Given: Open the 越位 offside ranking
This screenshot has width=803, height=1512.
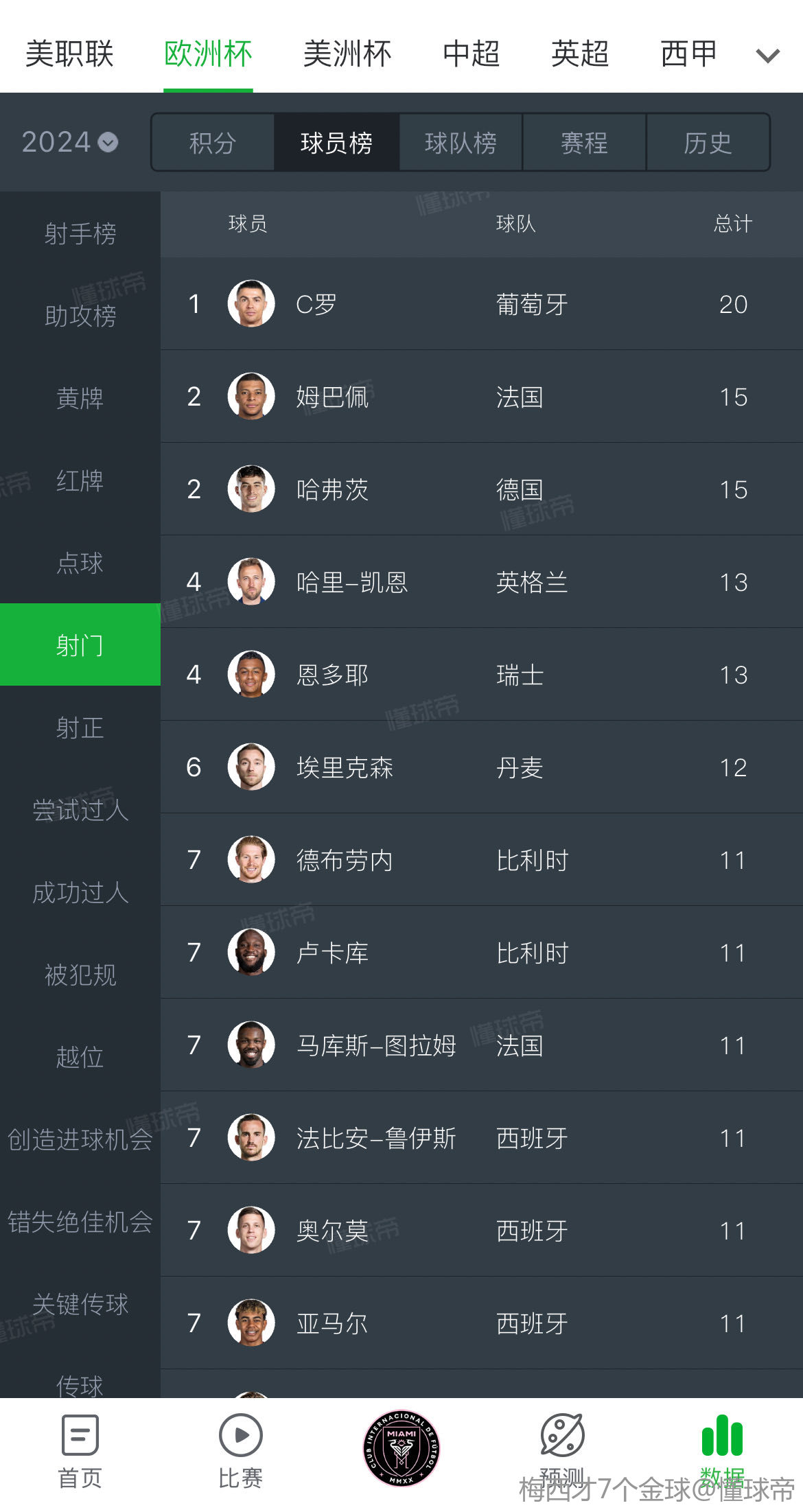Looking at the screenshot, I should pos(80,1057).
